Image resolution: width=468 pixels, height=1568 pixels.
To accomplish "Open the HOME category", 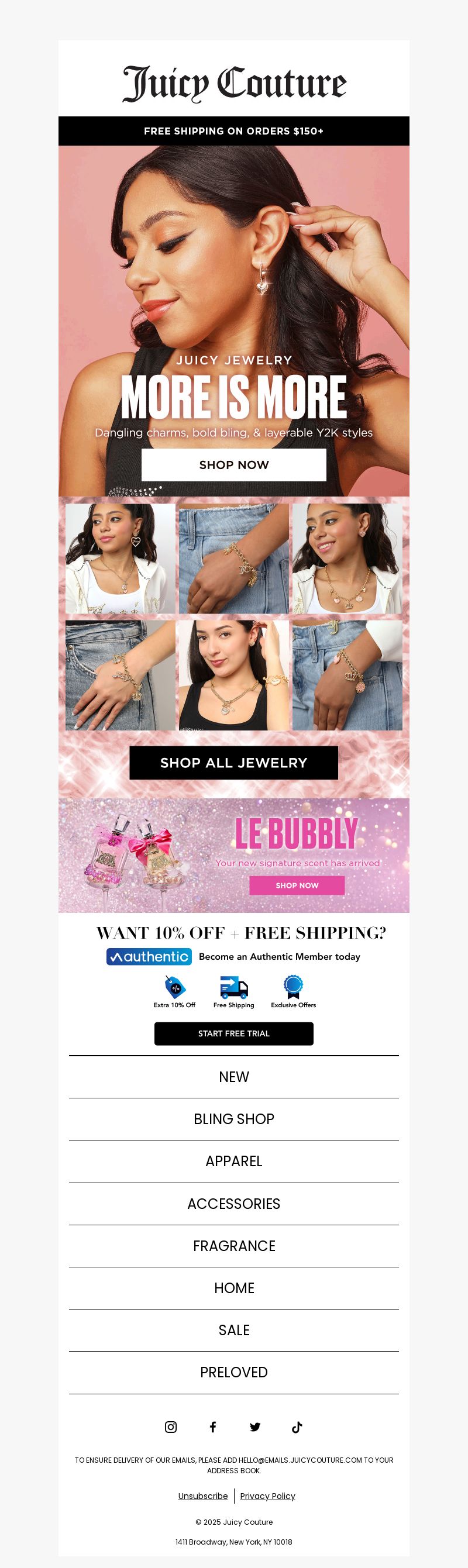I will 233,1288.
